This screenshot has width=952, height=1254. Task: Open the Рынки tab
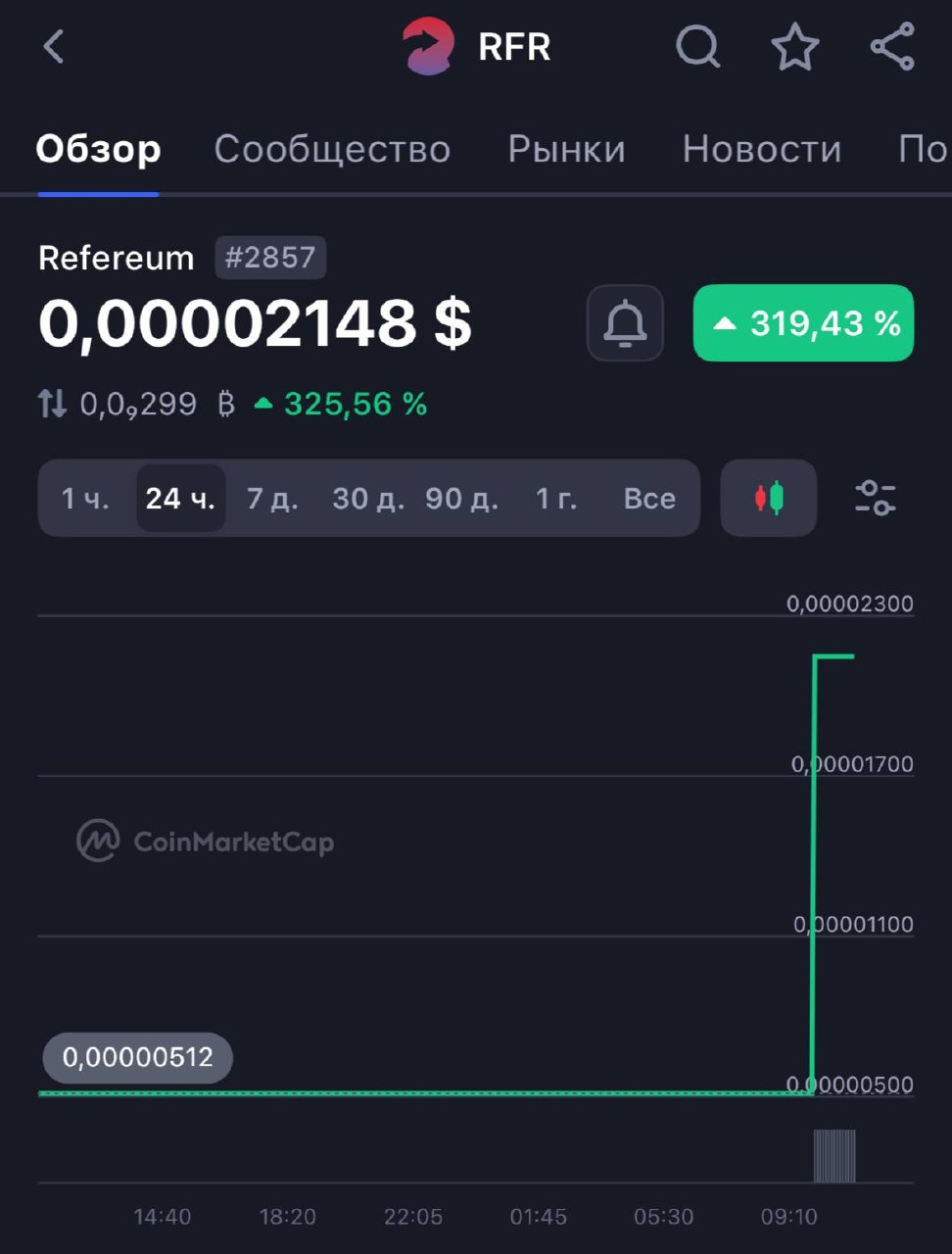tap(566, 149)
